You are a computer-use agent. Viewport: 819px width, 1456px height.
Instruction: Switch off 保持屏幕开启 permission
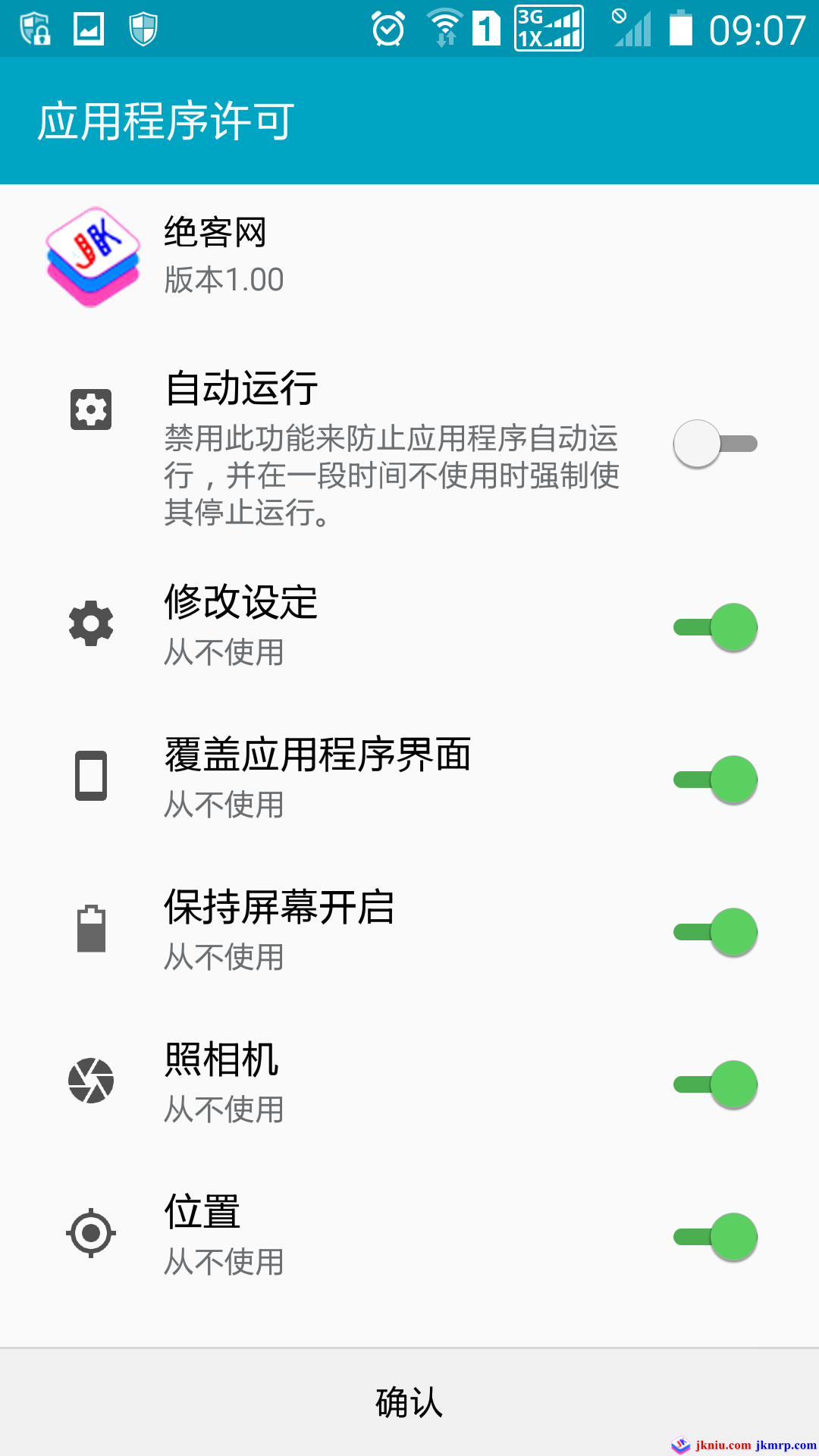click(x=715, y=932)
